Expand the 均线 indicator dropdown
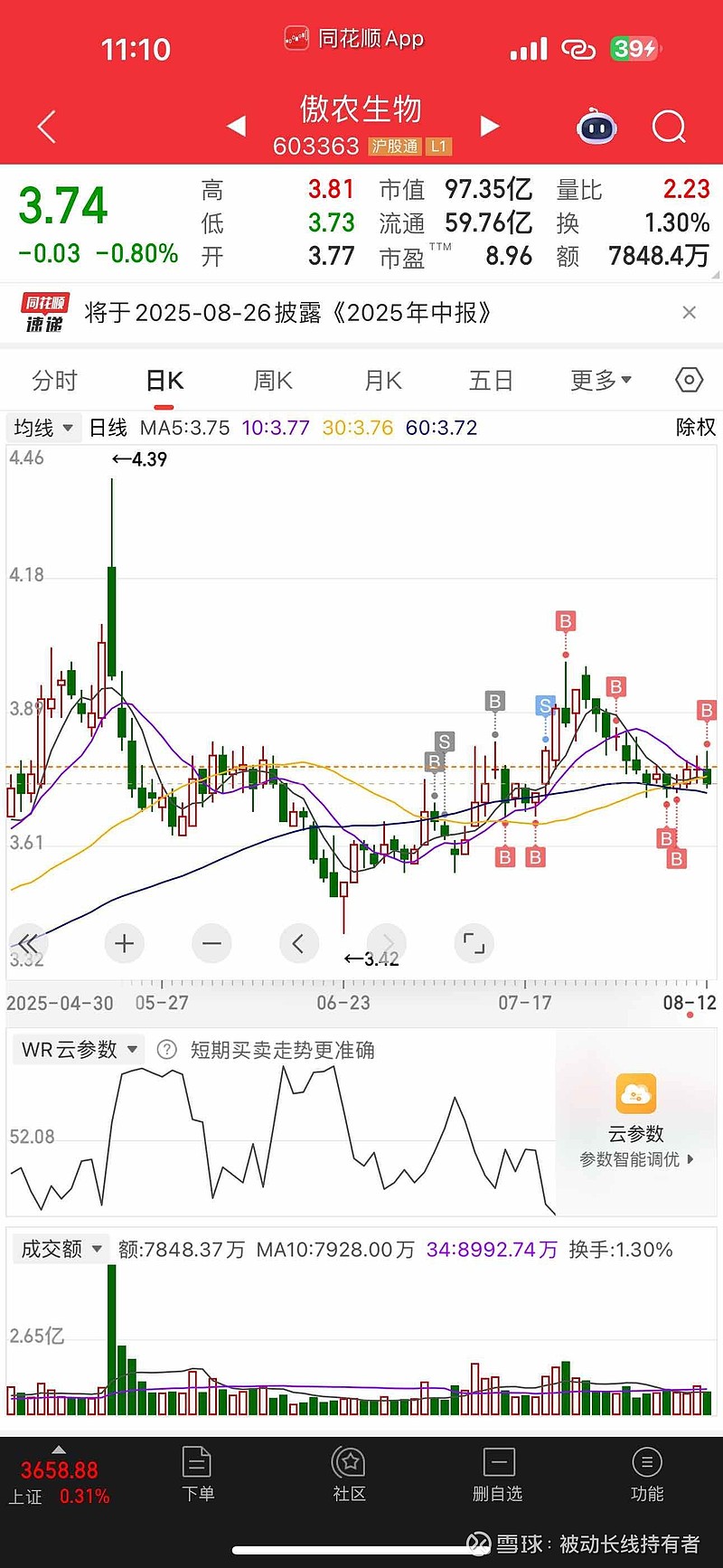Screen dimensions: 723x1568 coord(43,428)
